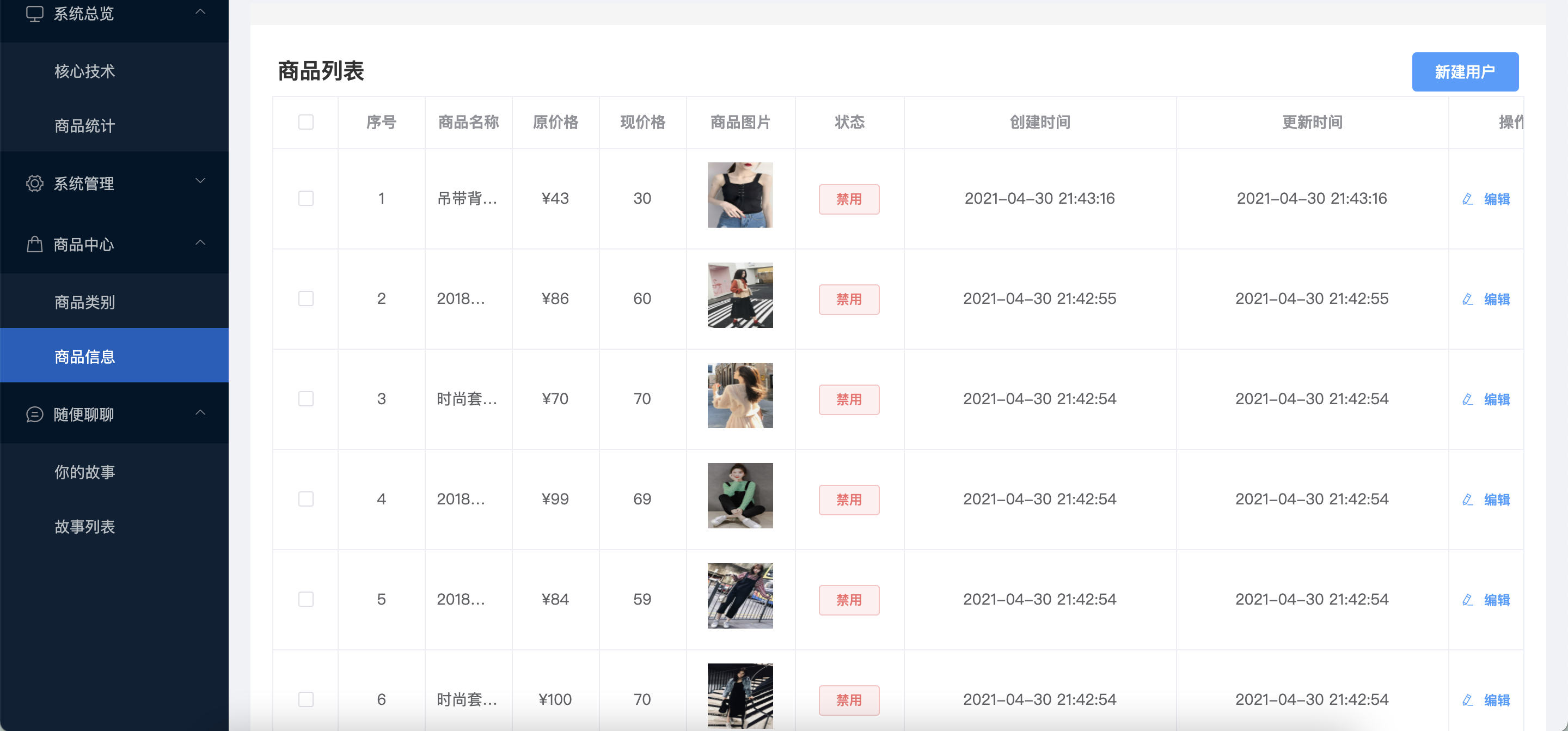1568x731 pixels.
Task: Expand the 系统管理 menu
Action: click(x=114, y=183)
